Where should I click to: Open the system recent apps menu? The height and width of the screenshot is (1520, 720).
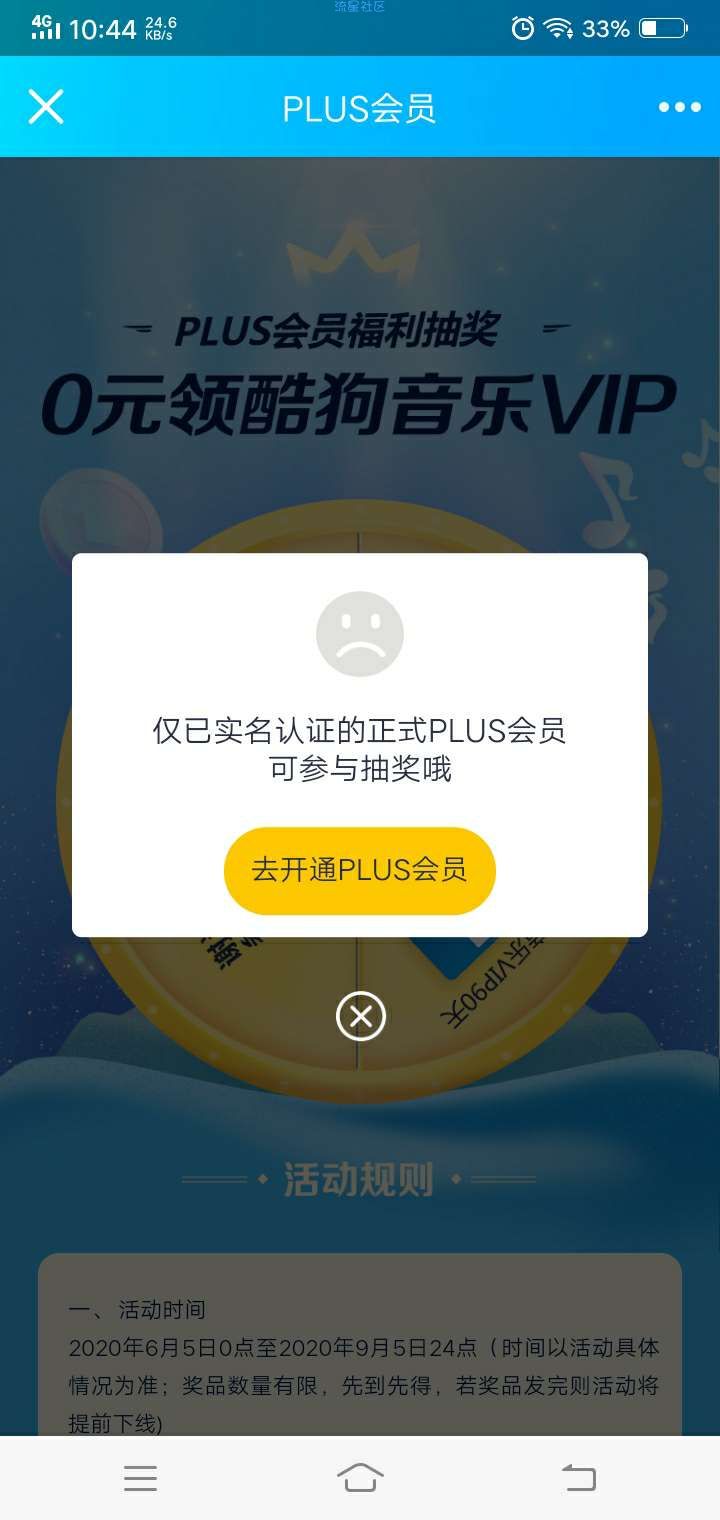140,1477
